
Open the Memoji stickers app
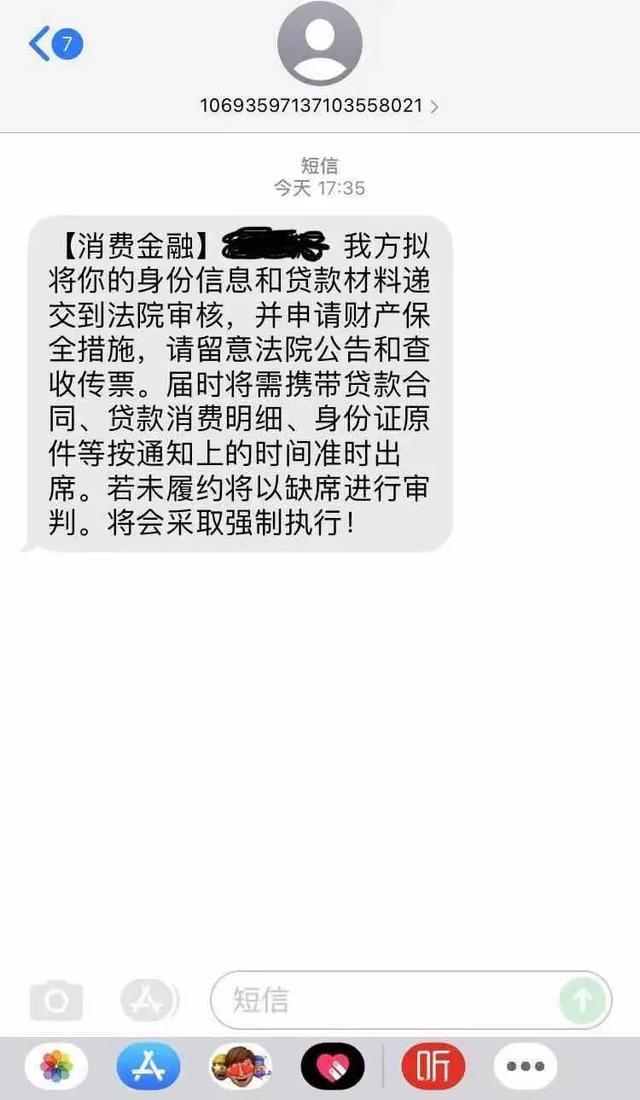pos(240,1067)
